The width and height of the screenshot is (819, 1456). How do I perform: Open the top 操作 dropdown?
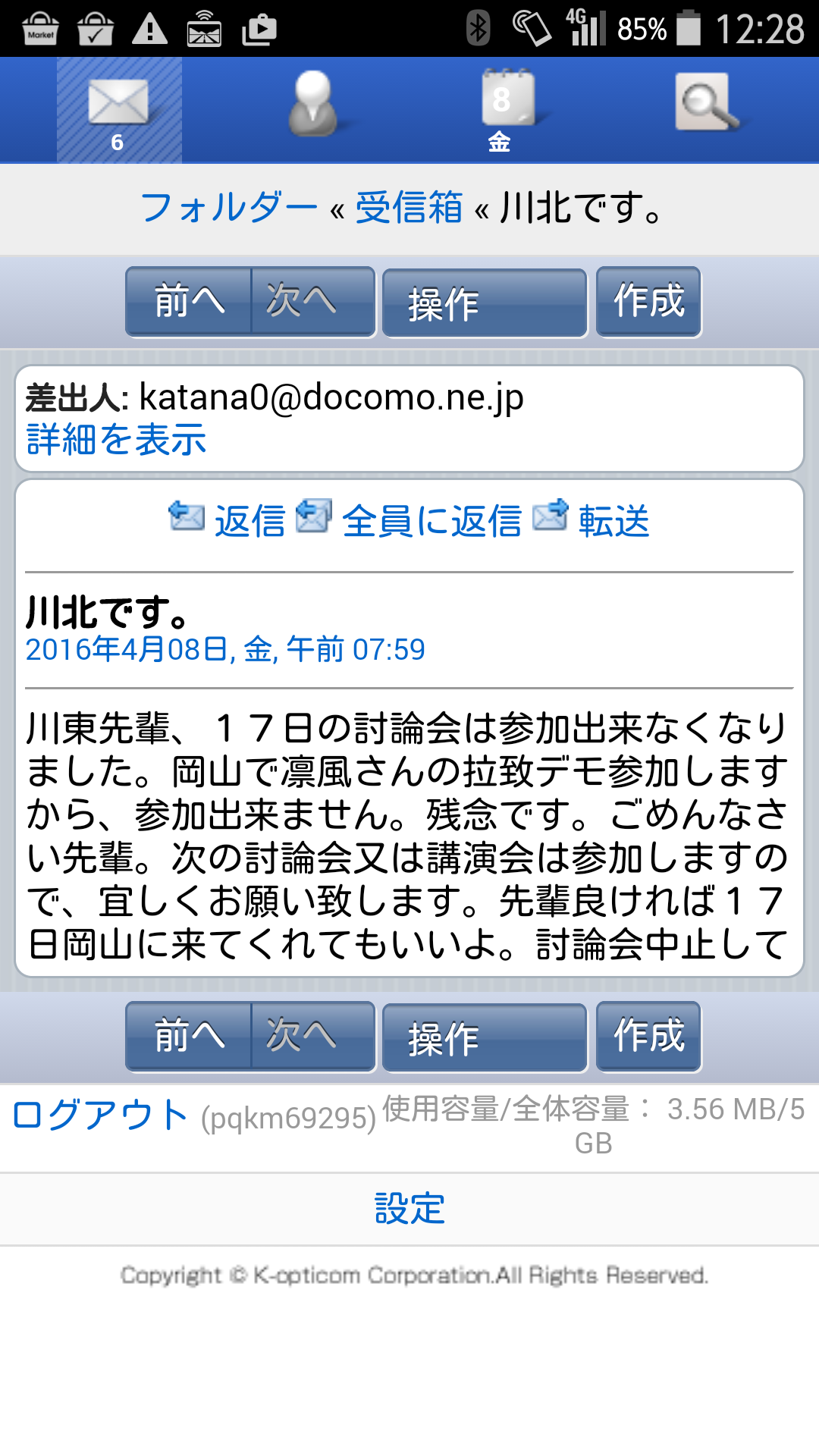[485, 303]
